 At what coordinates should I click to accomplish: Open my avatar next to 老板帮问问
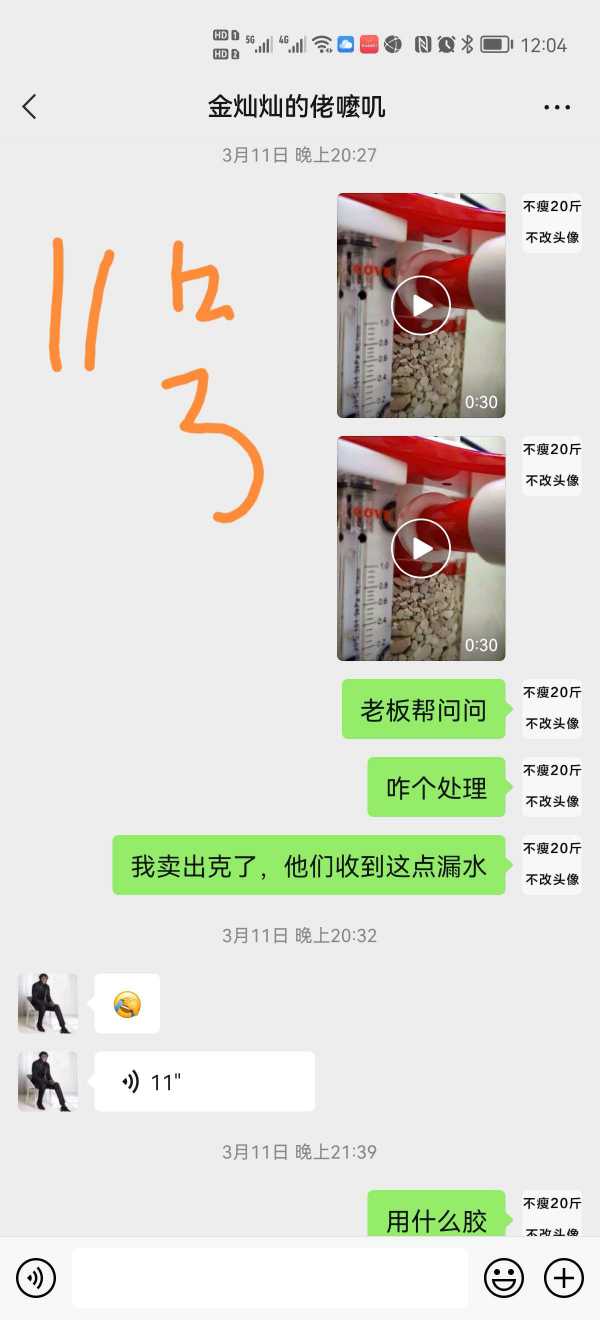551,708
